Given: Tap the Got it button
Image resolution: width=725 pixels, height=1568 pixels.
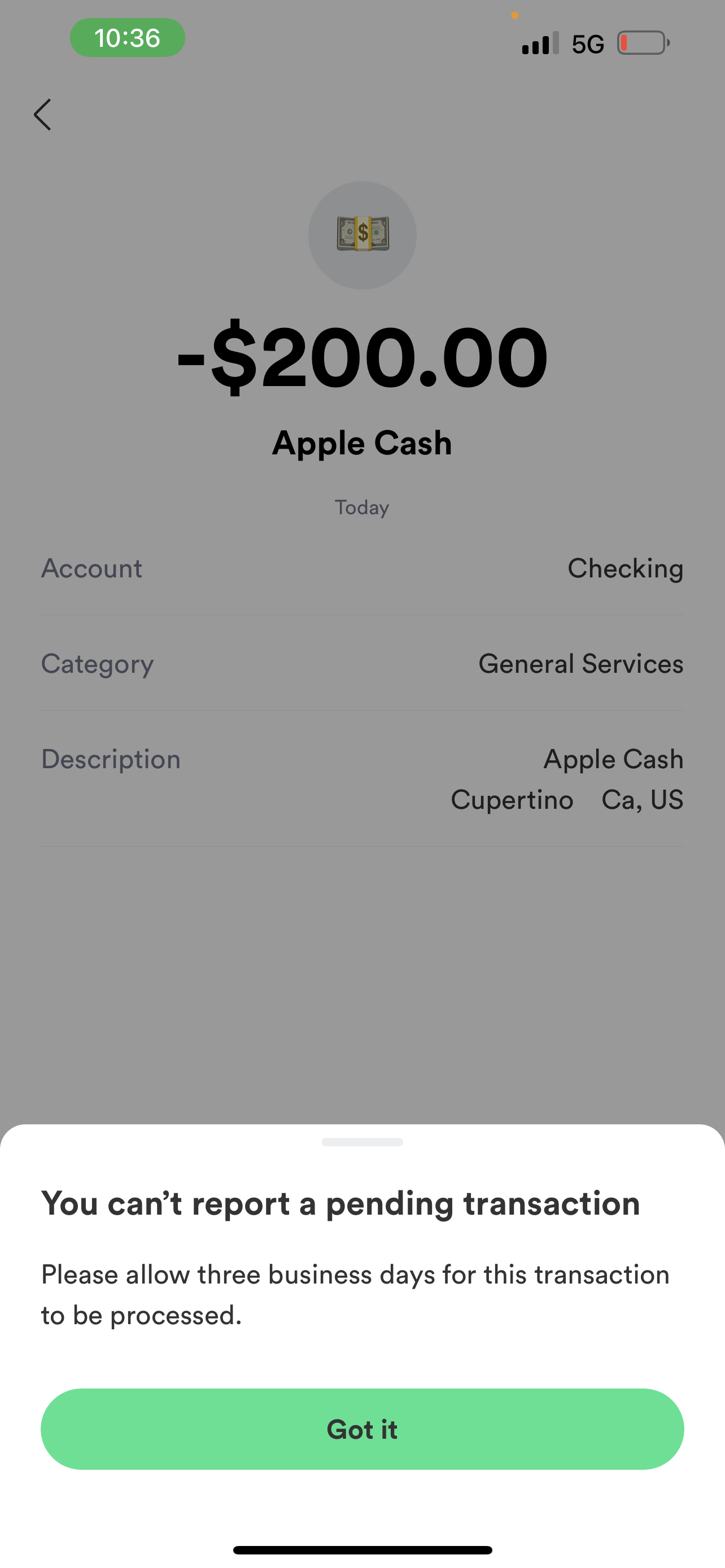Looking at the screenshot, I should click(362, 1429).
